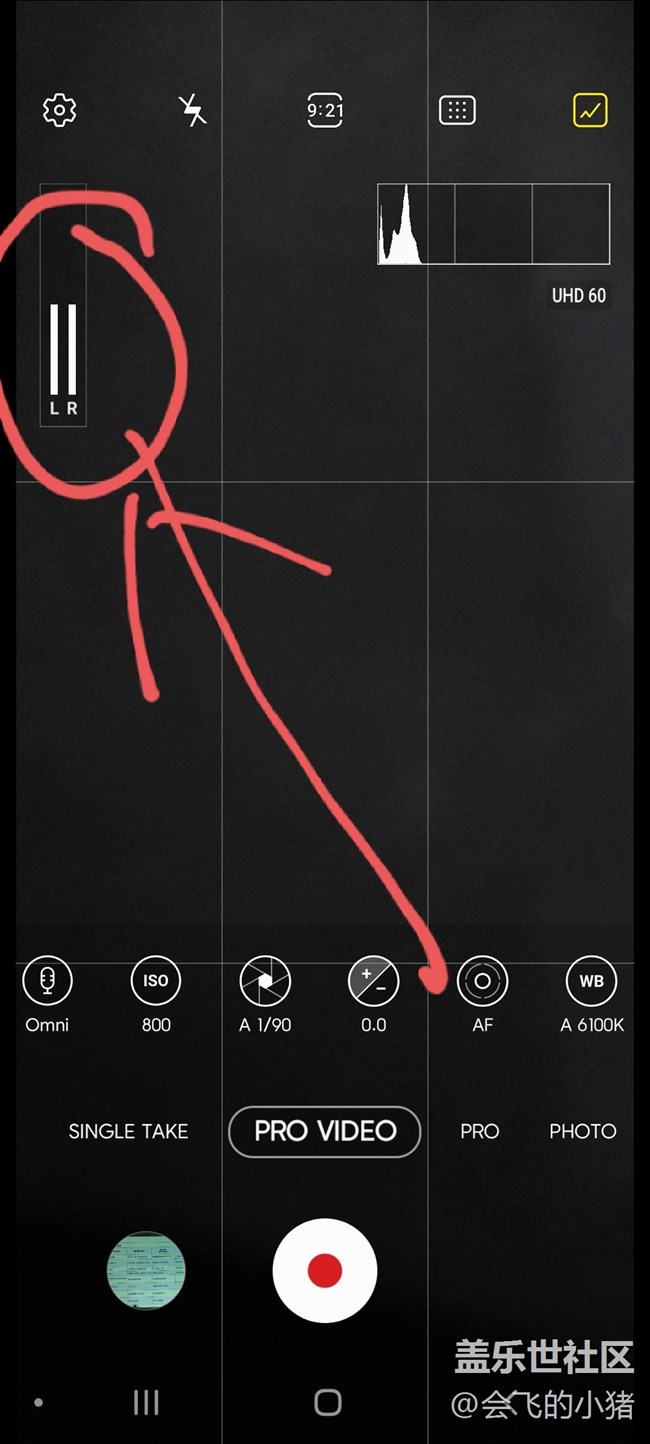Screen dimensions: 650x1444
Task: Switch to SINGLE TAKE mode
Action: tap(128, 1131)
